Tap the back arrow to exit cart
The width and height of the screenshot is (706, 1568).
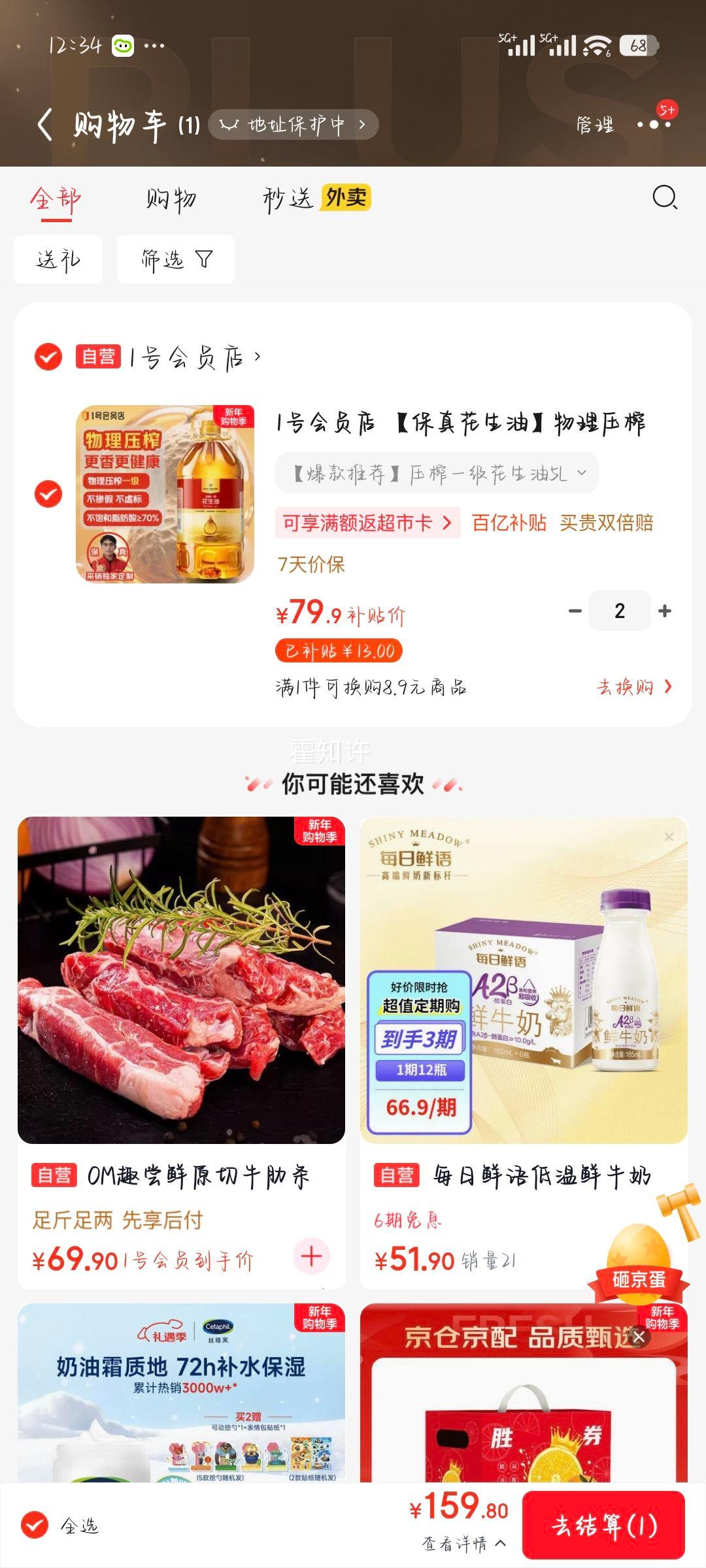point(44,124)
